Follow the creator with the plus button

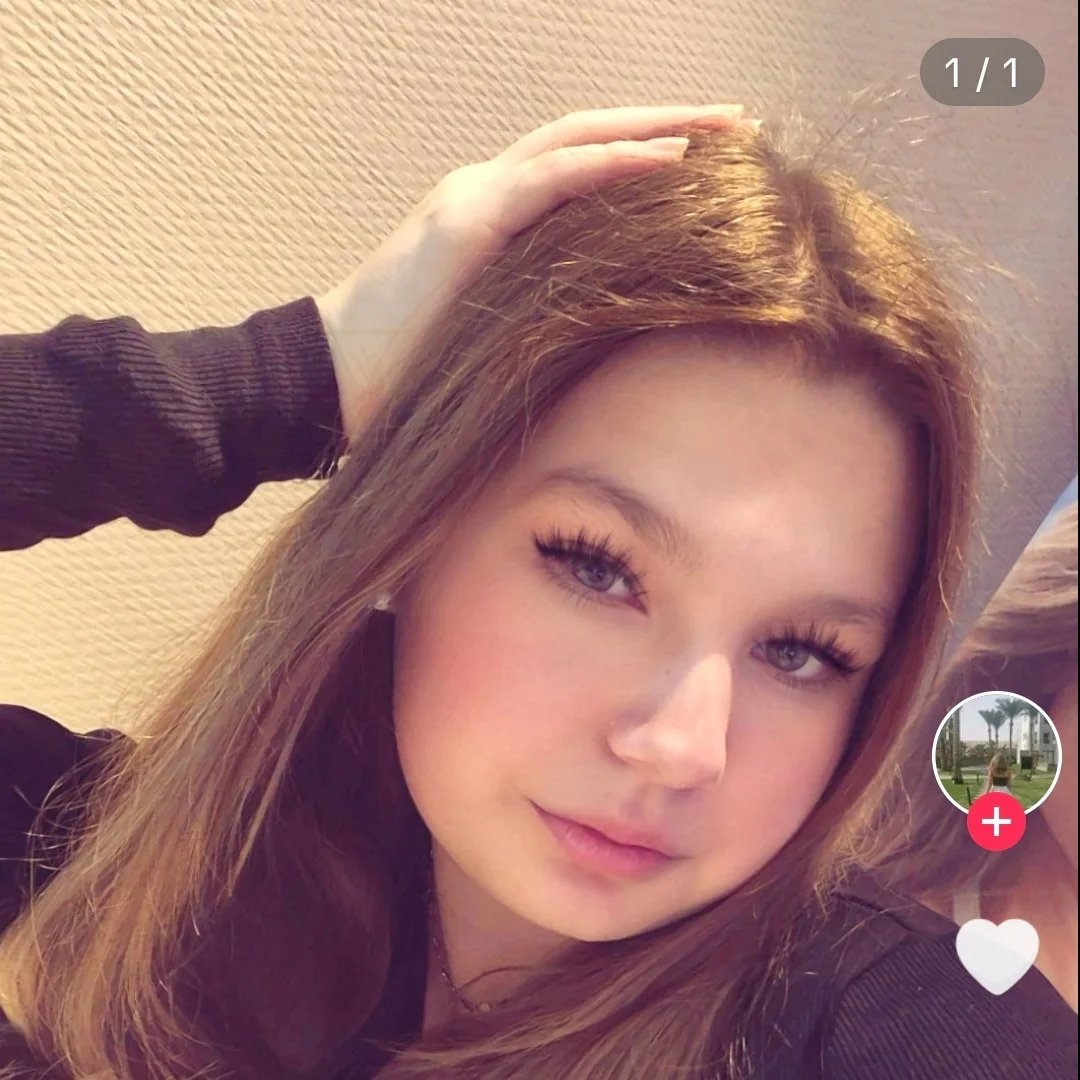996,822
